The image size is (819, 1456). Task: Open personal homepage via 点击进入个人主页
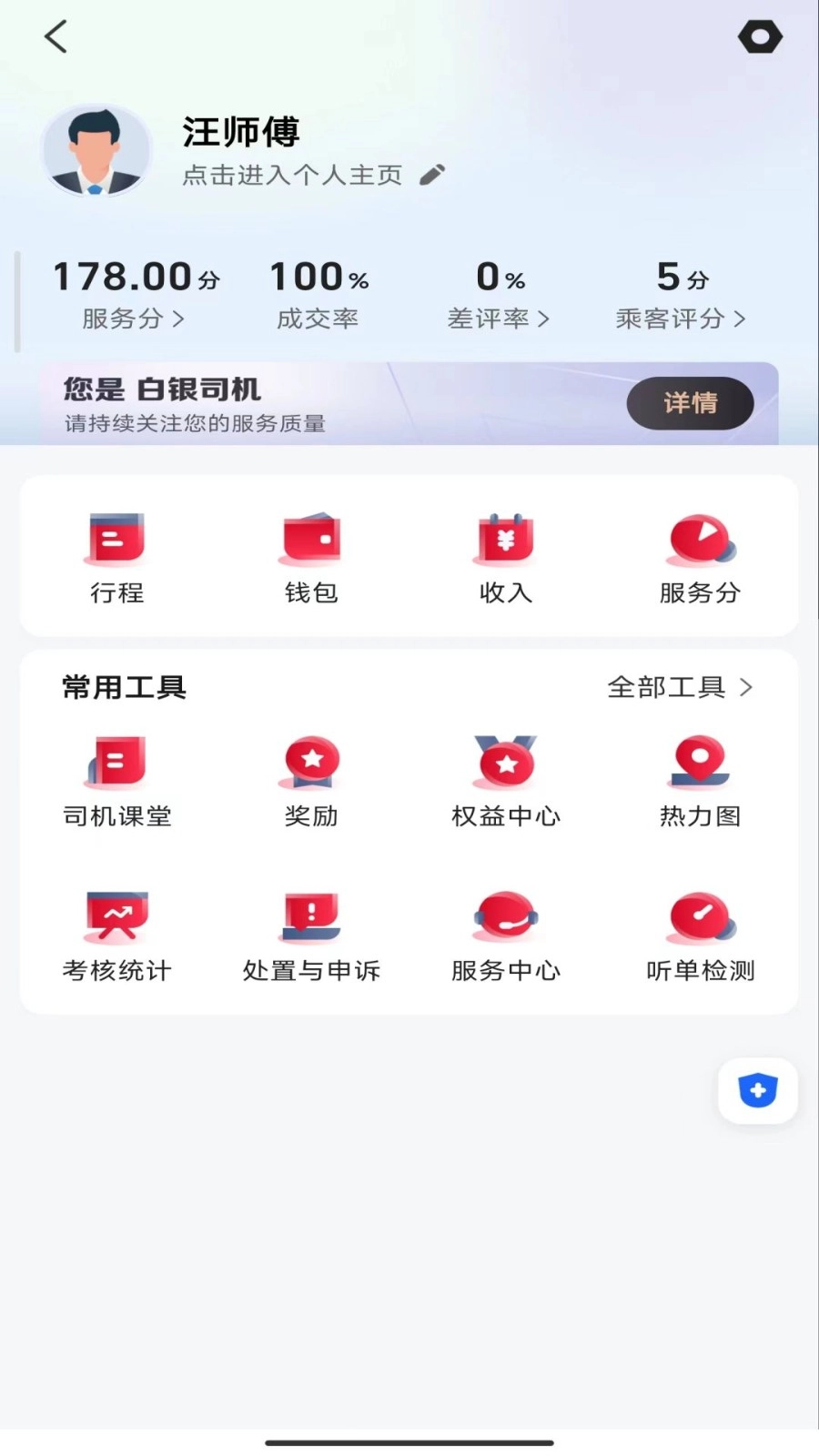291,175
